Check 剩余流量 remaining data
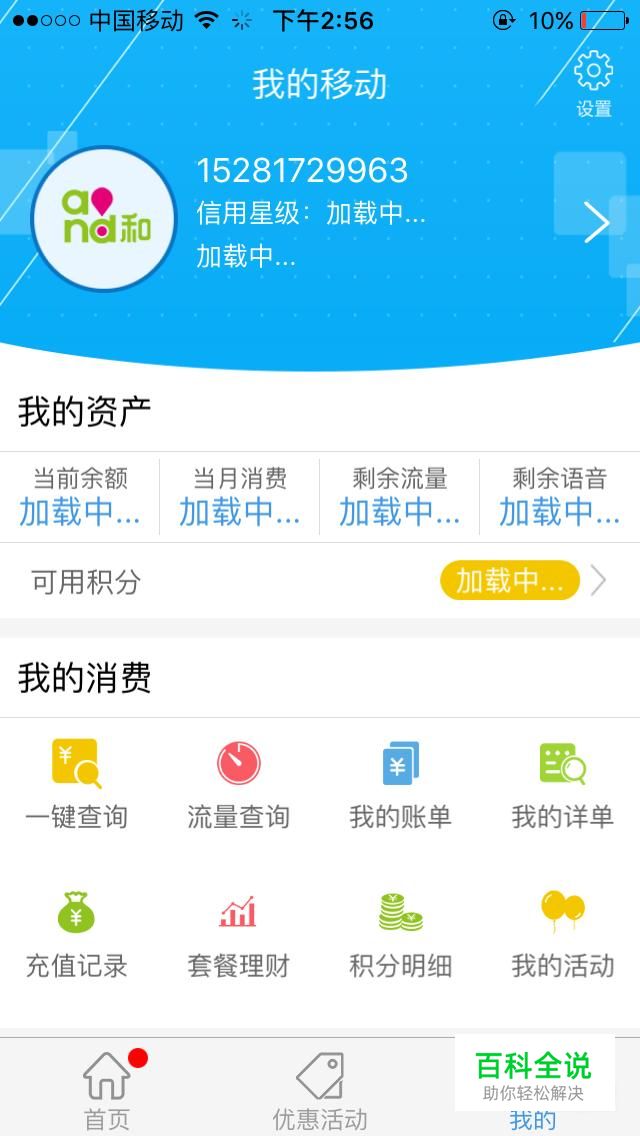Image resolution: width=640 pixels, height=1136 pixels. 399,497
